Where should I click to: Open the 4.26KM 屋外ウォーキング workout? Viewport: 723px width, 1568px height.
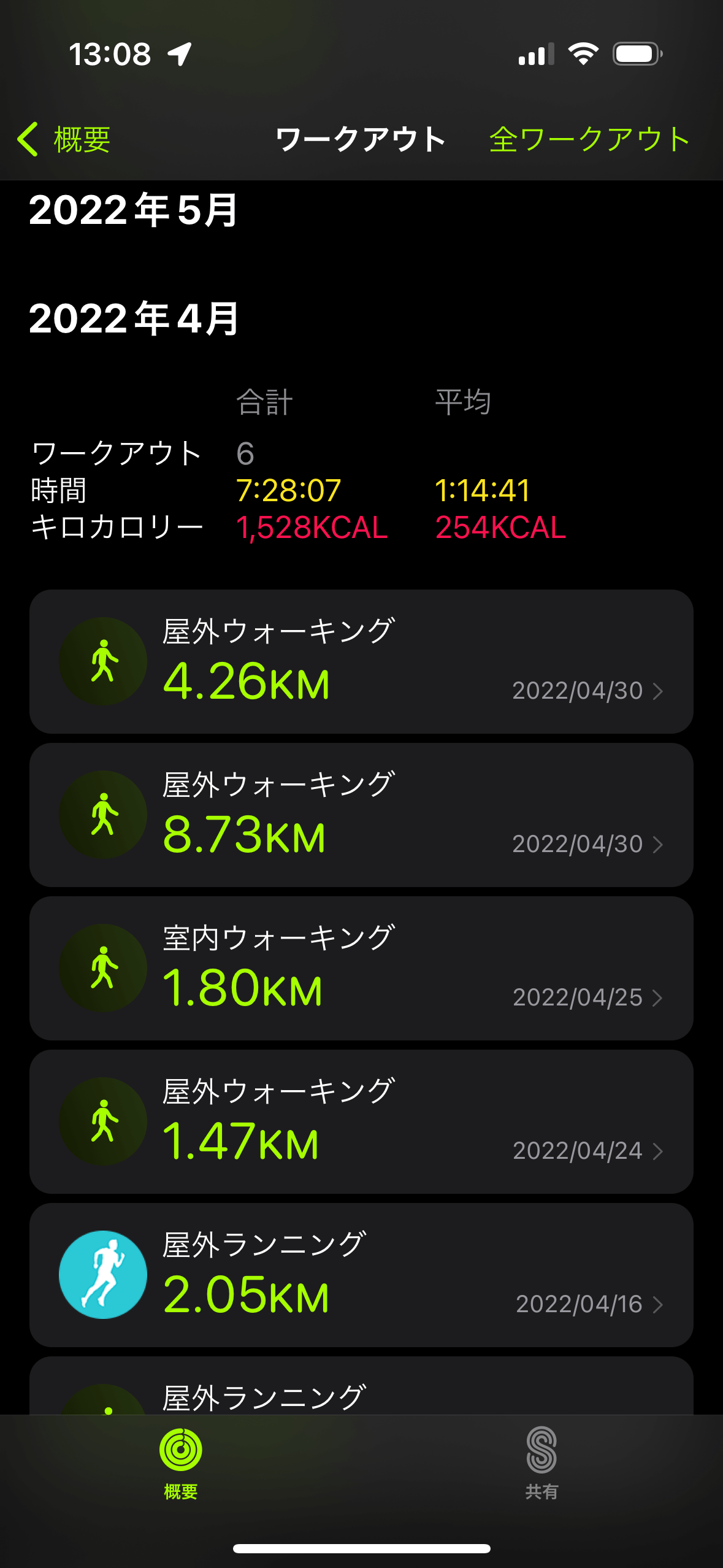[361, 661]
